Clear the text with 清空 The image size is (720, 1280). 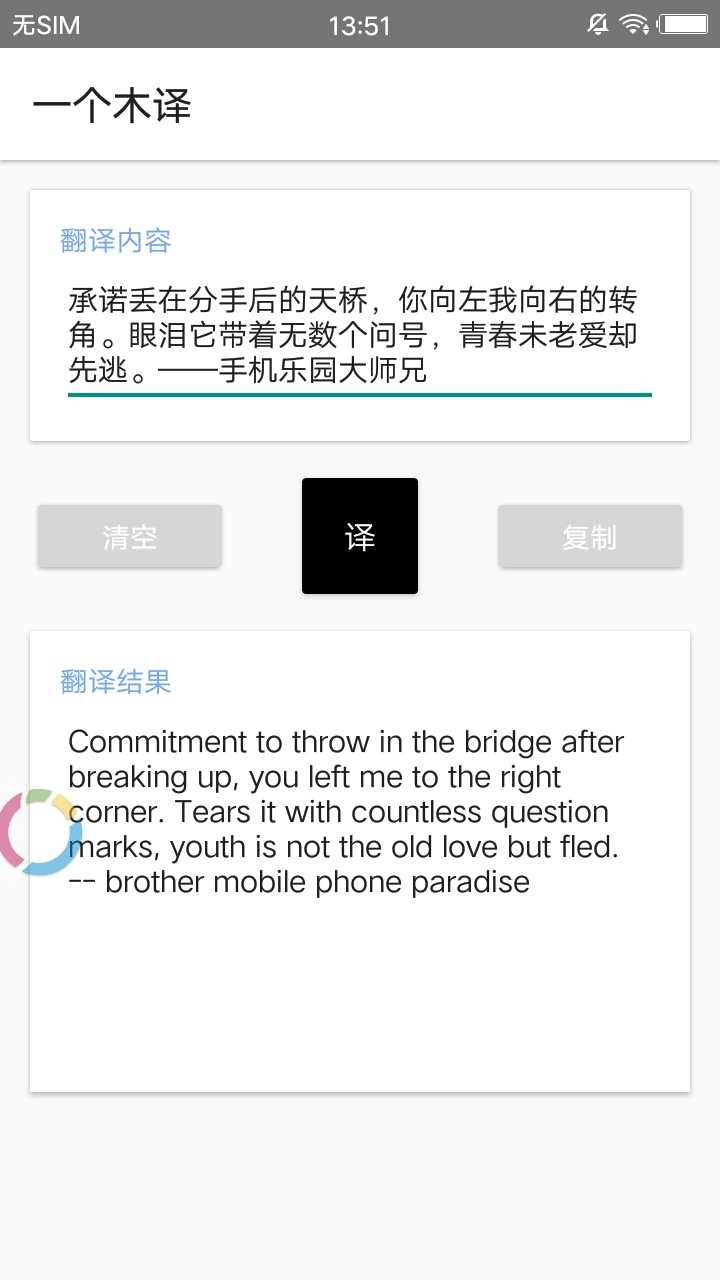tap(130, 537)
